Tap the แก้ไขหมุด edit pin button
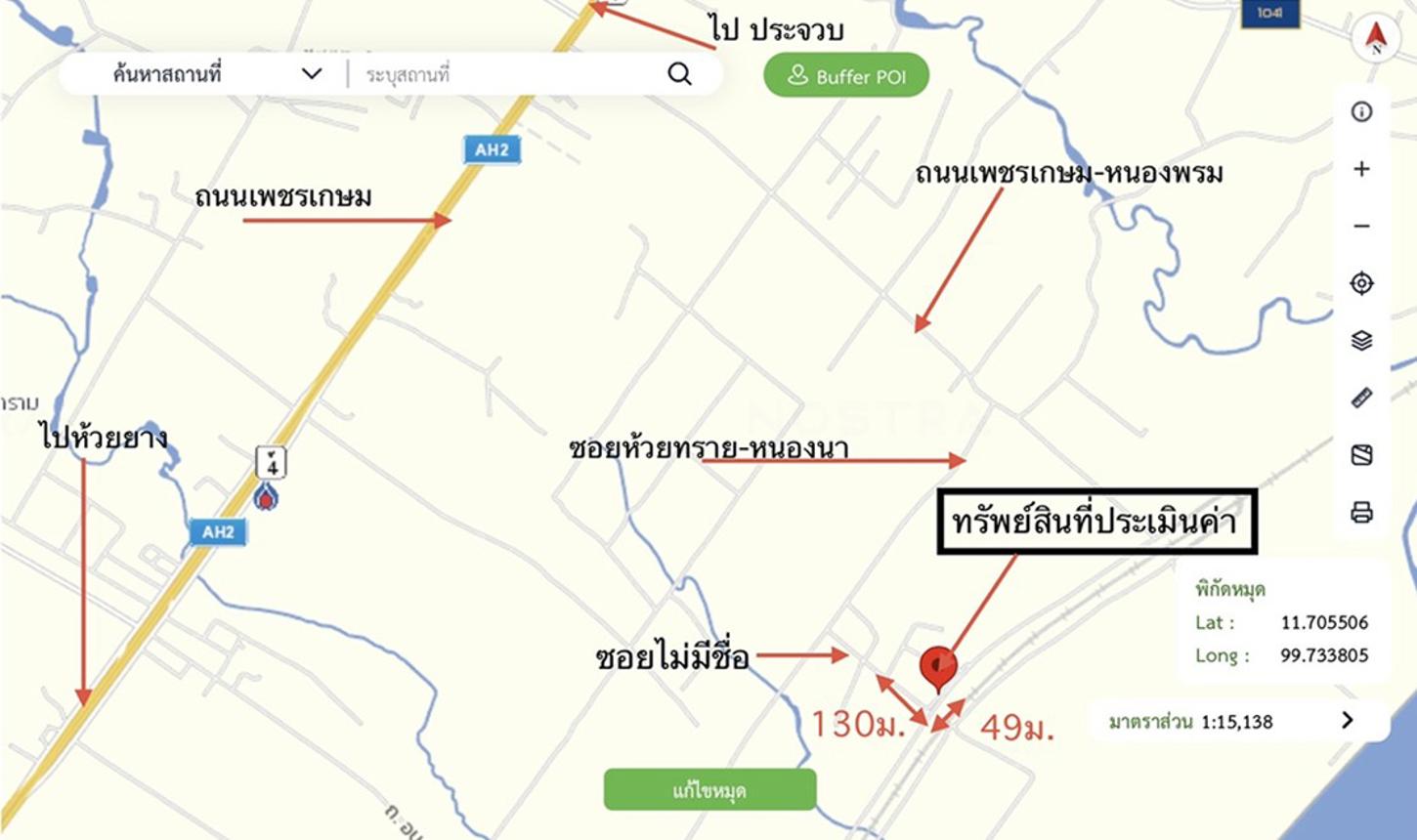The width and height of the screenshot is (1417, 840). (709, 790)
